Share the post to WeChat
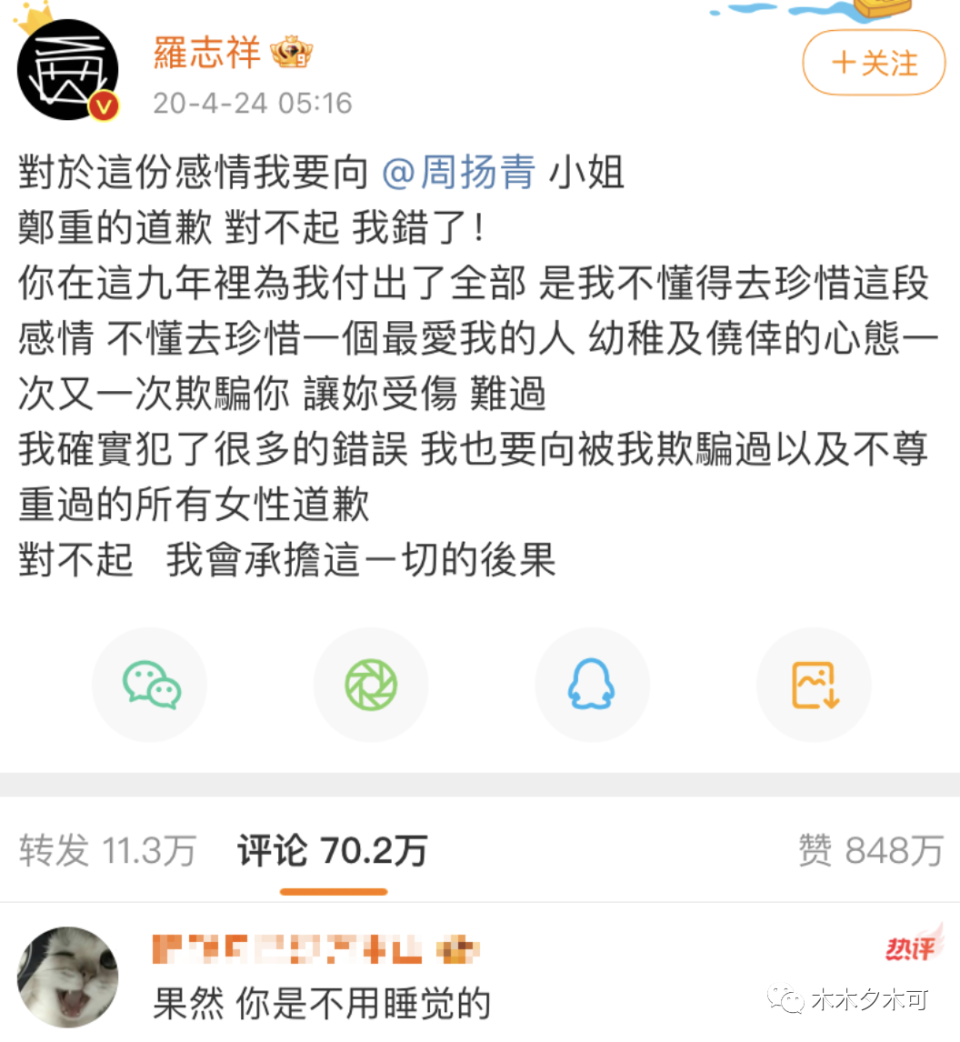960x1042 pixels. coord(149,685)
